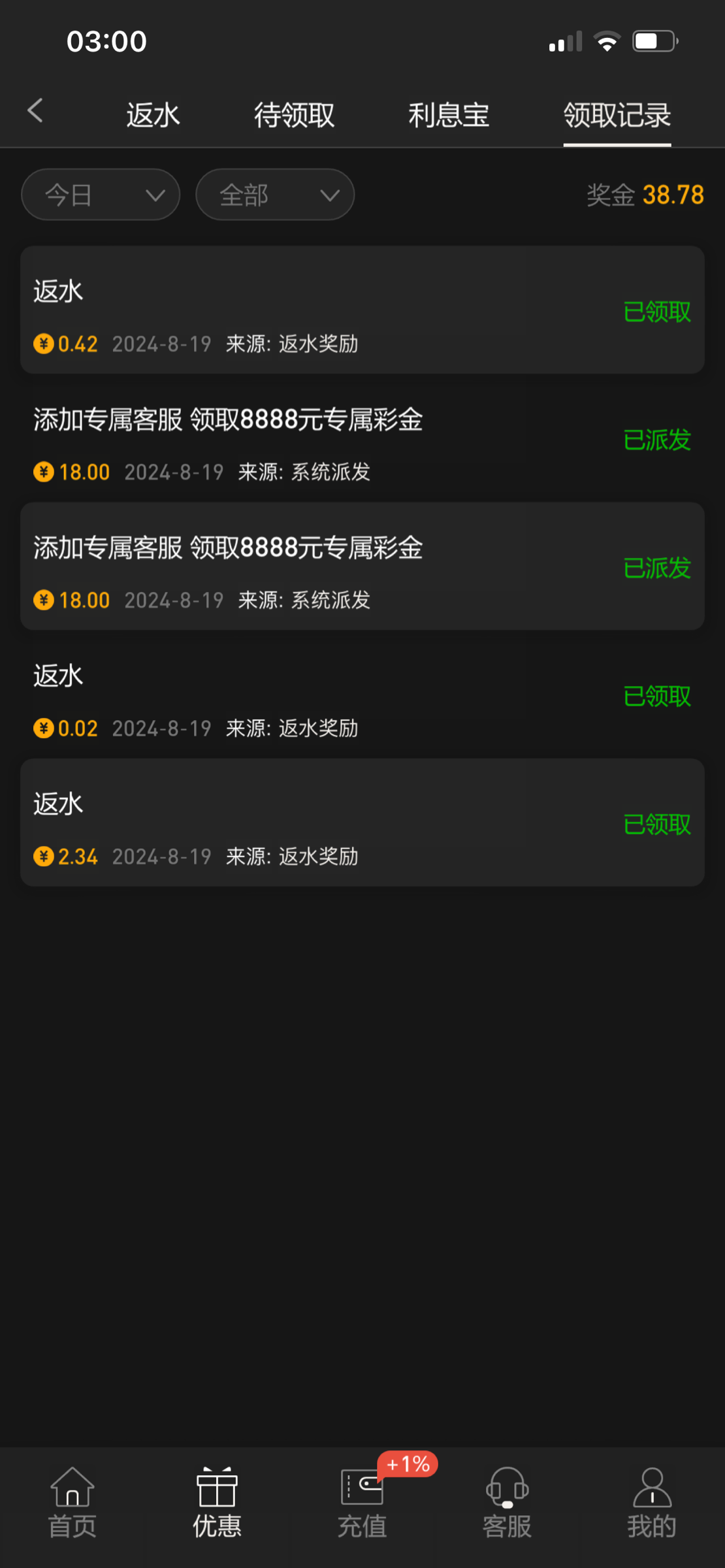Viewport: 725px width, 1568px height.
Task: Select the 领取记录 tab
Action: pos(617,115)
